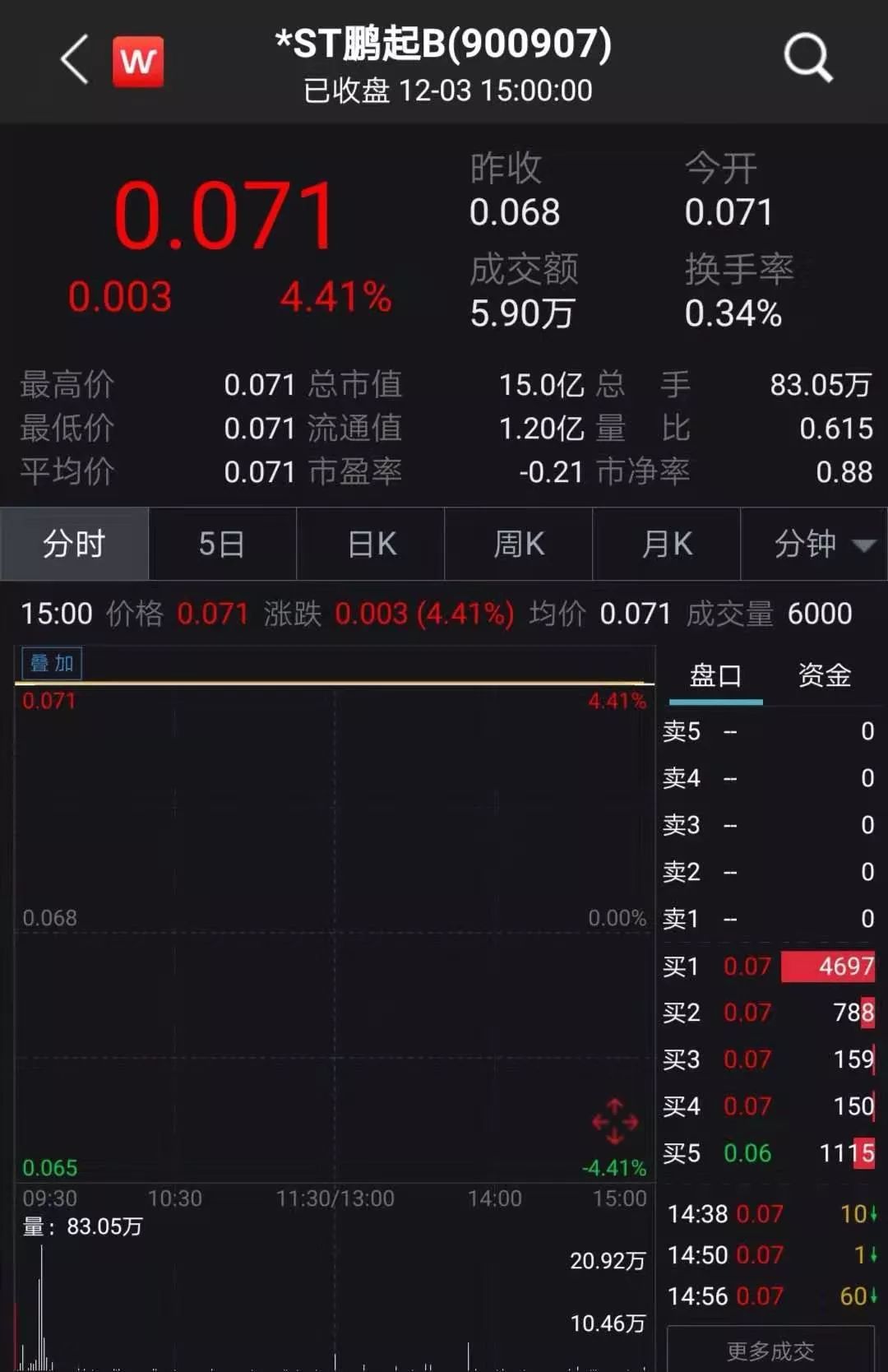888x1372 pixels.
Task: Switch to the 分时 chart tab
Action: coord(74,545)
